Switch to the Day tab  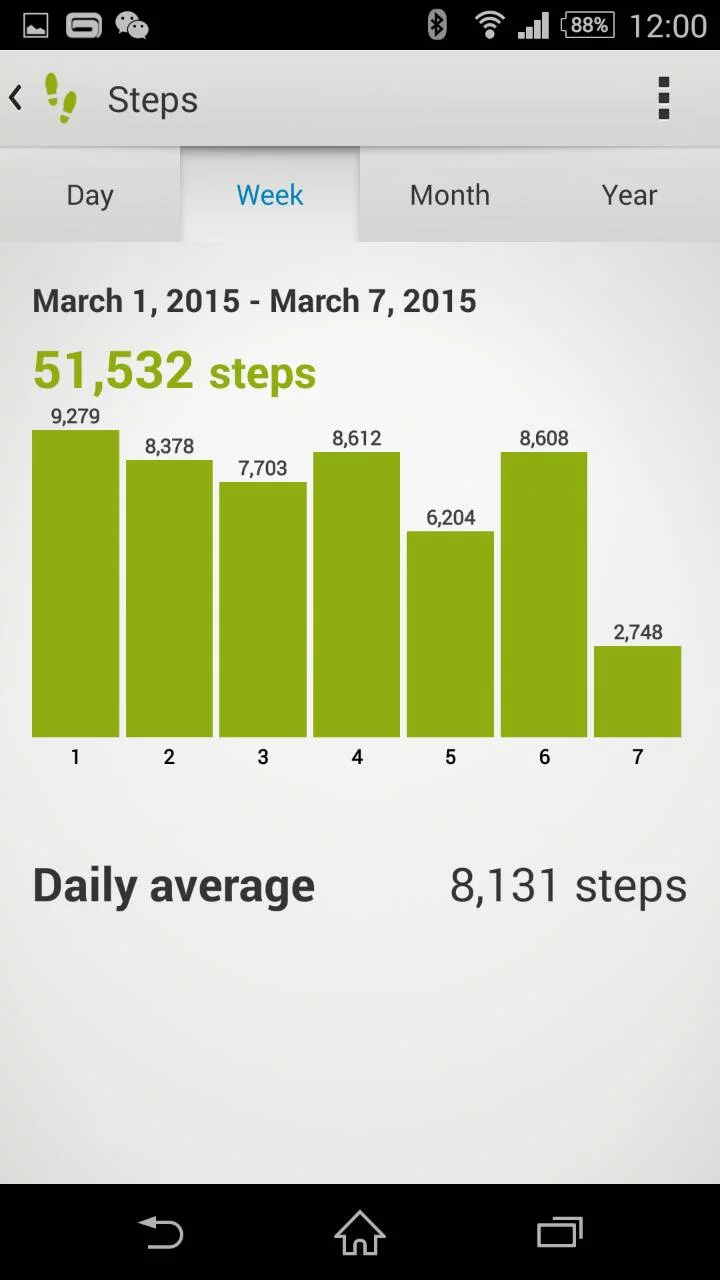pos(90,195)
